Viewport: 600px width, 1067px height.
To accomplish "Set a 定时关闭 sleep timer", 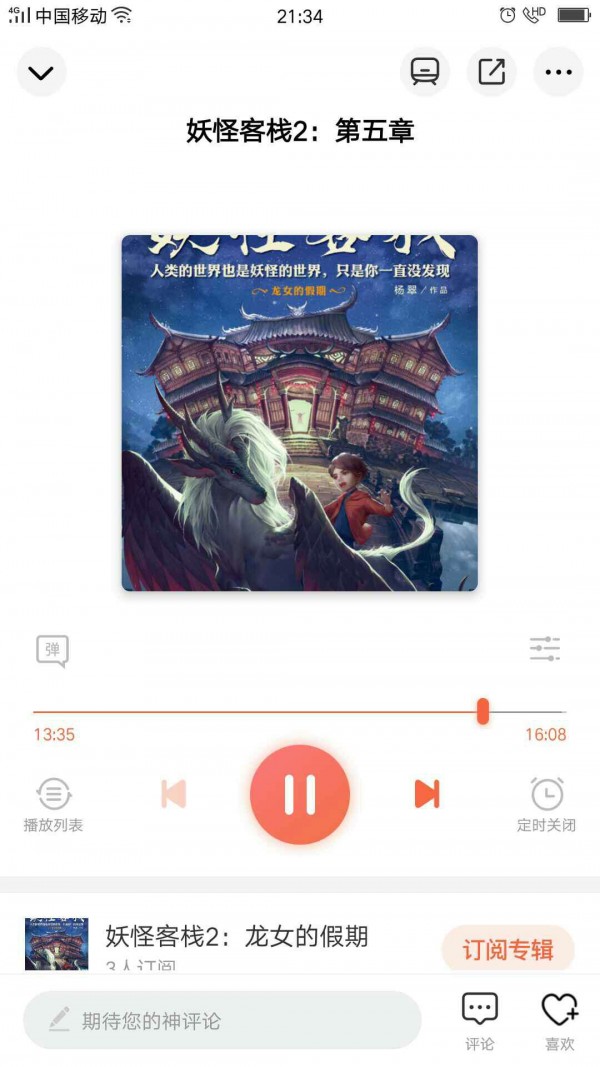I will (x=546, y=805).
